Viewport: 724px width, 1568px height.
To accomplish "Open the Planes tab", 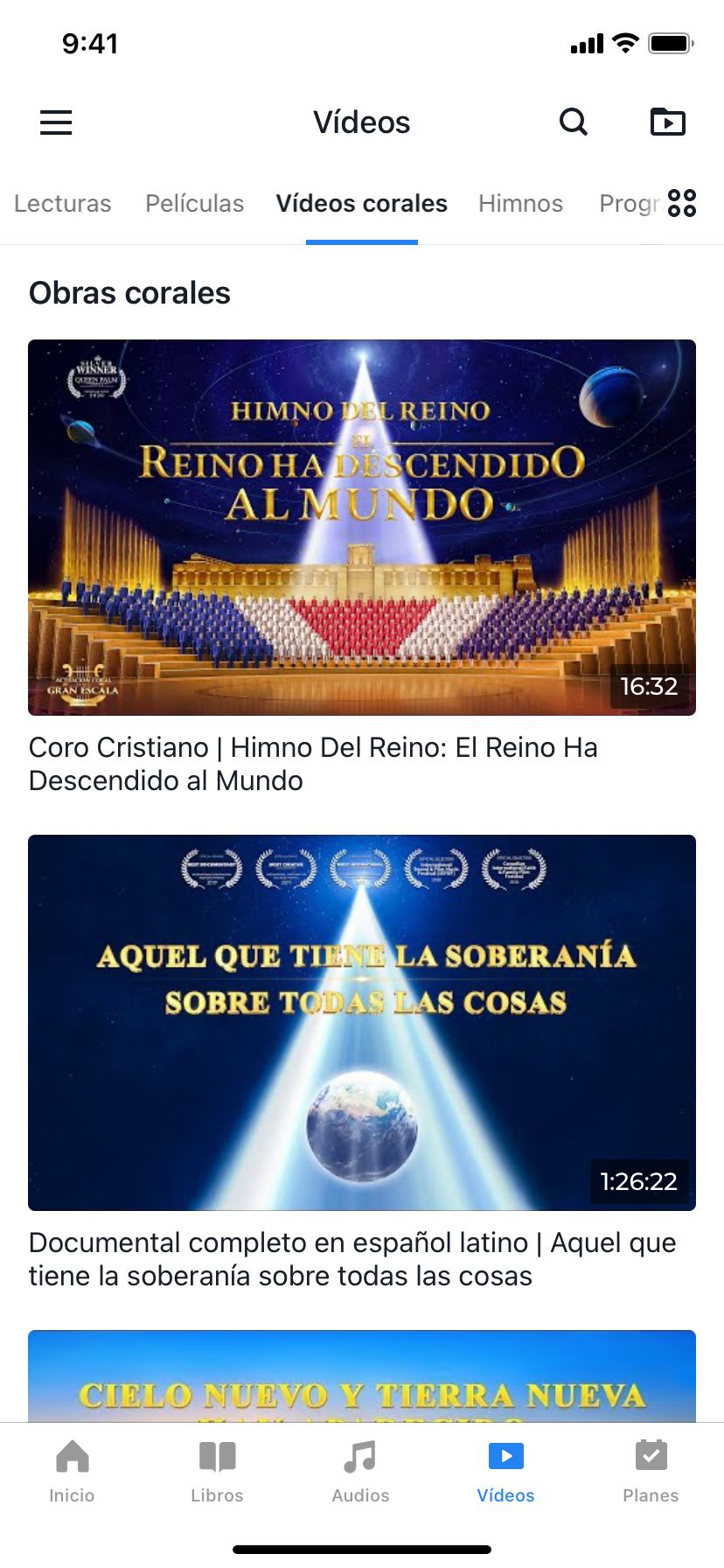I will coord(651,1472).
